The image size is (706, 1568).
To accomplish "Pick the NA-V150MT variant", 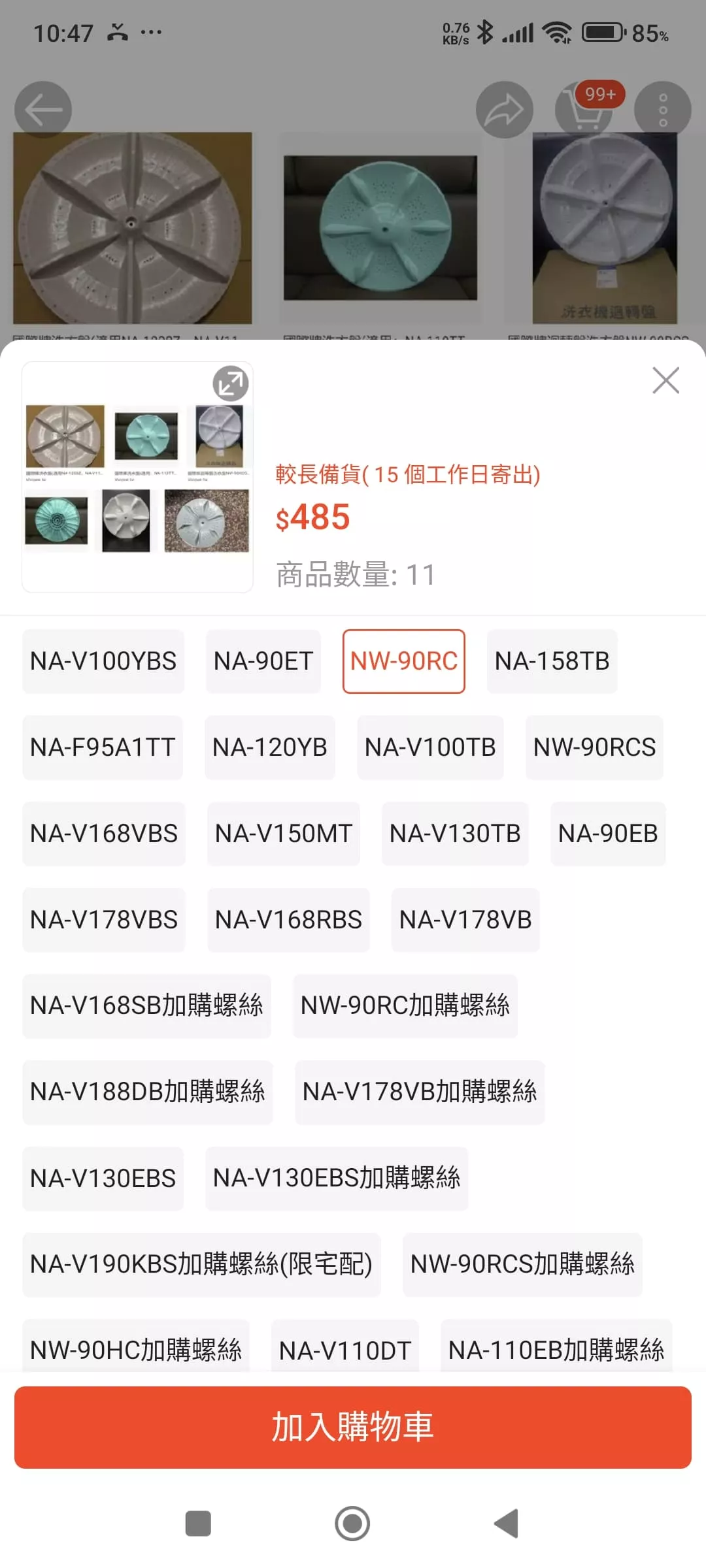I will [x=284, y=834].
